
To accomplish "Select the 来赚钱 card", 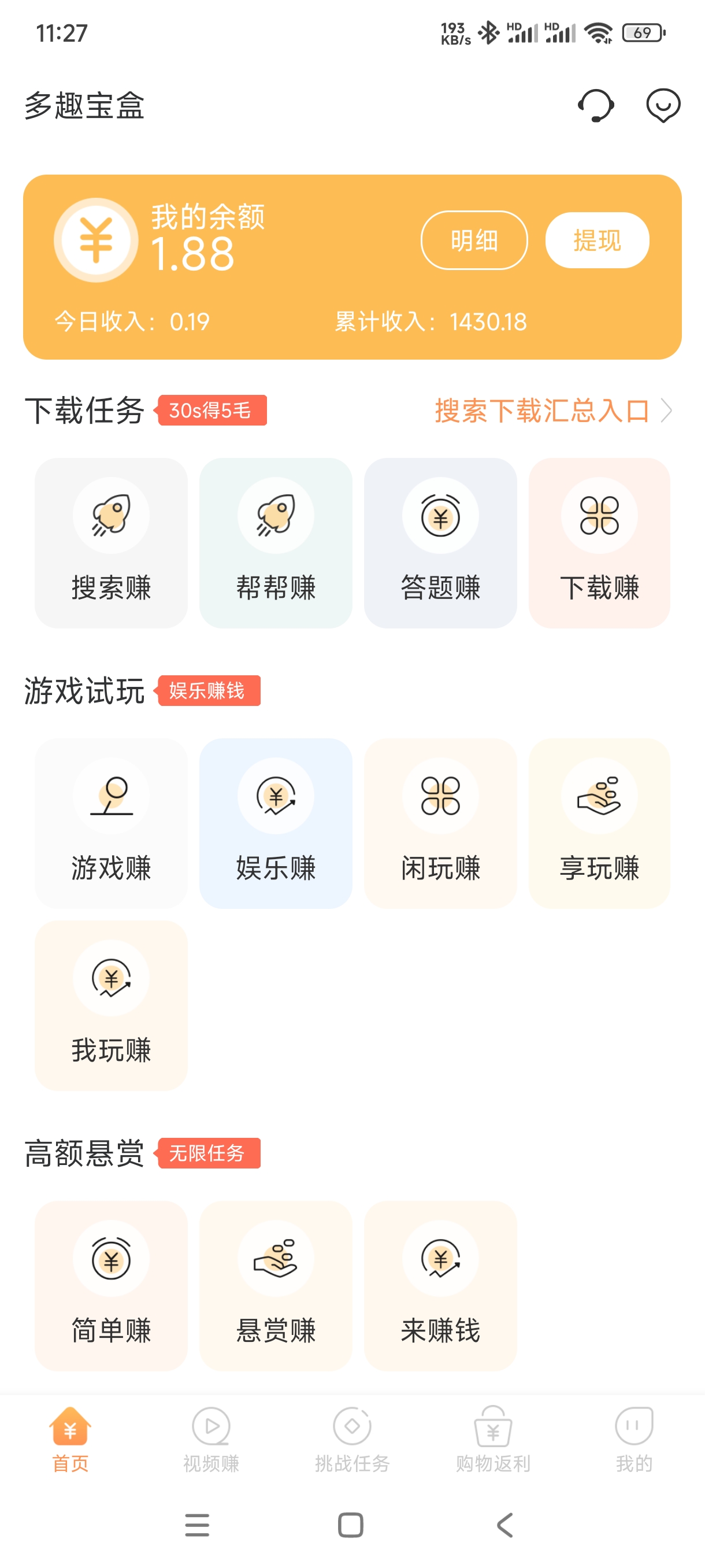I will (x=440, y=1286).
